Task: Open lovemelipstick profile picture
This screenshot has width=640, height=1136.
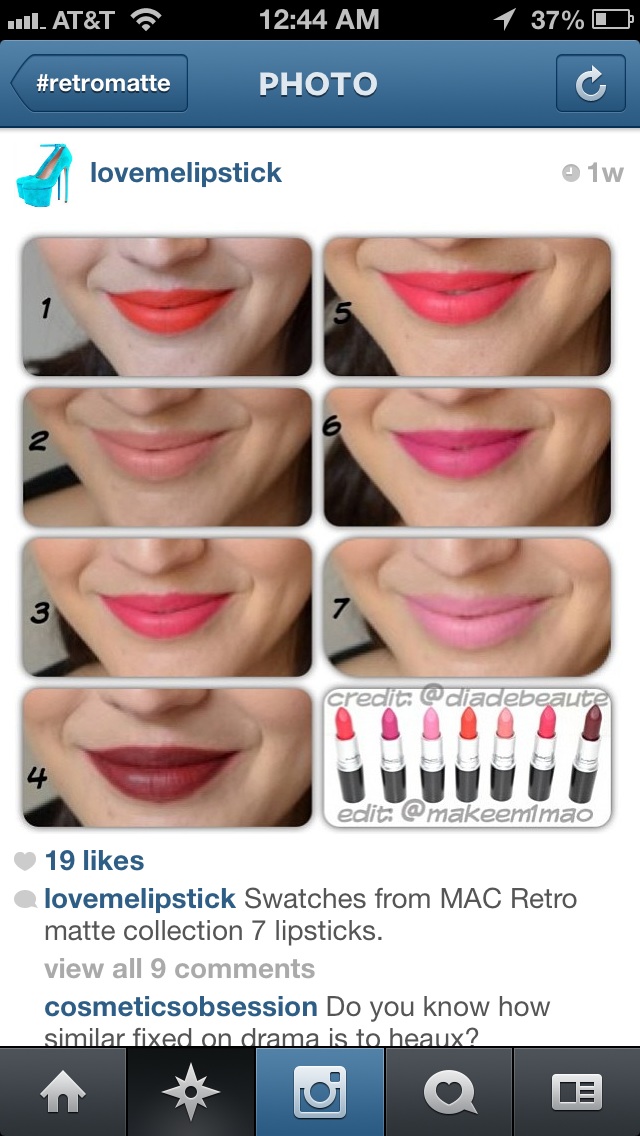Action: 44,175
